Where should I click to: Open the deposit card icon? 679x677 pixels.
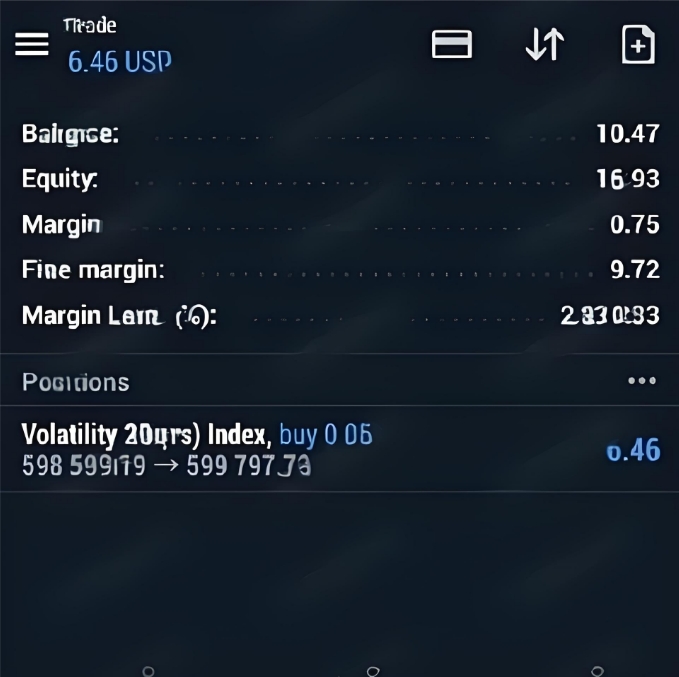point(452,45)
